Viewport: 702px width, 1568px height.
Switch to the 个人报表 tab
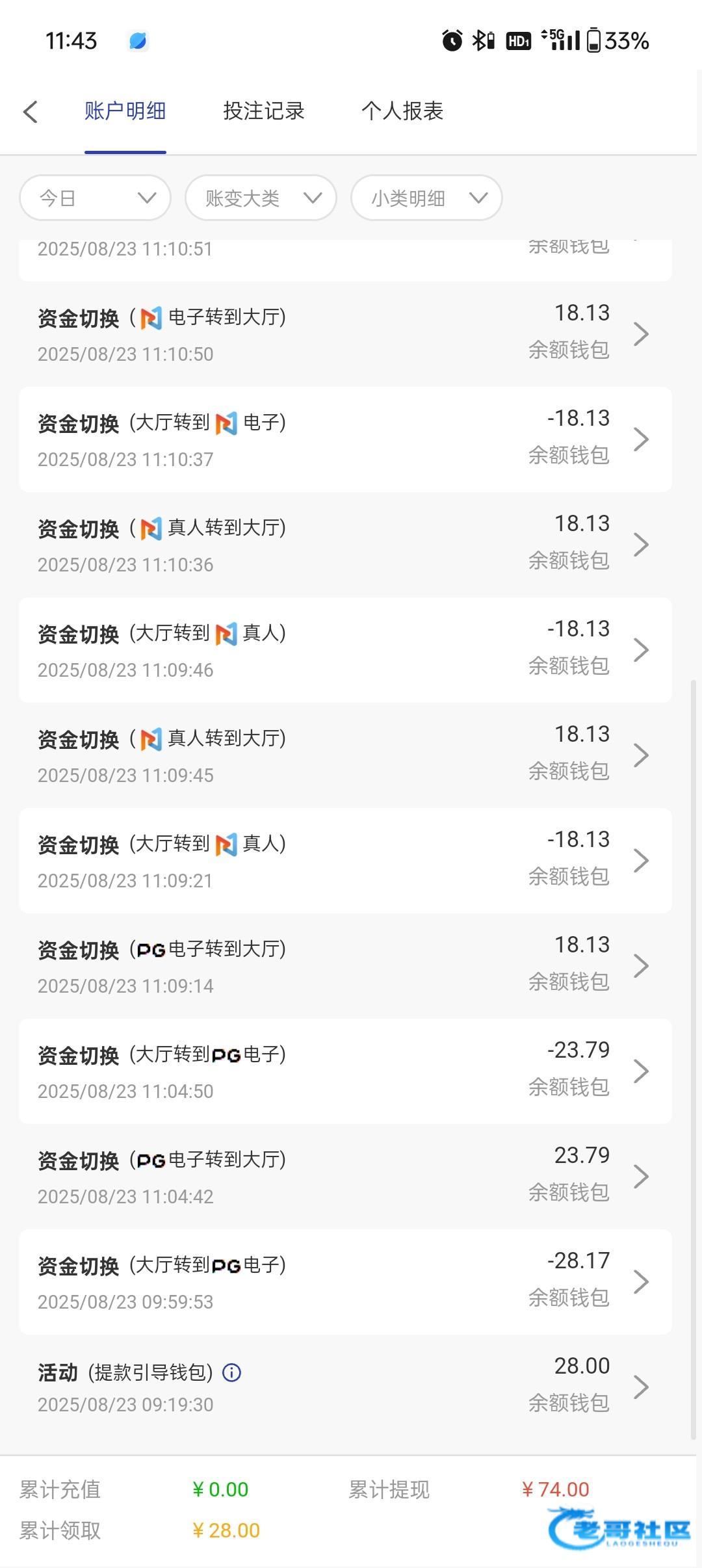pyautogui.click(x=402, y=111)
